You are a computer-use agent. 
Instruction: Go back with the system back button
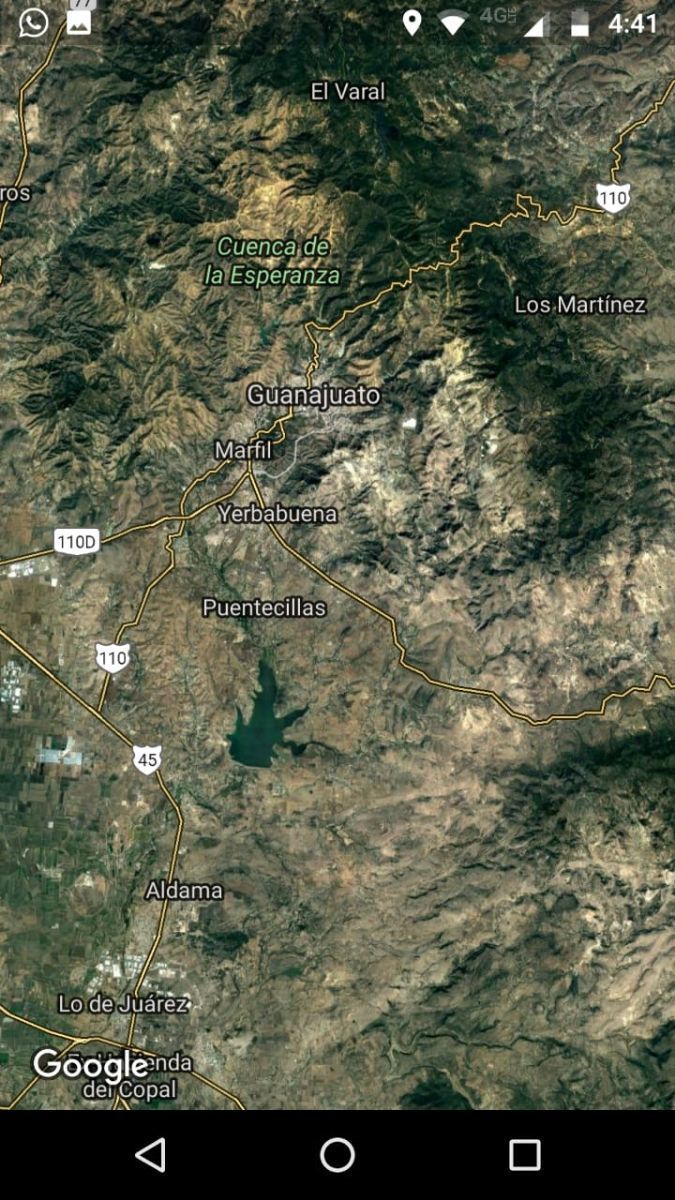[x=150, y=1155]
